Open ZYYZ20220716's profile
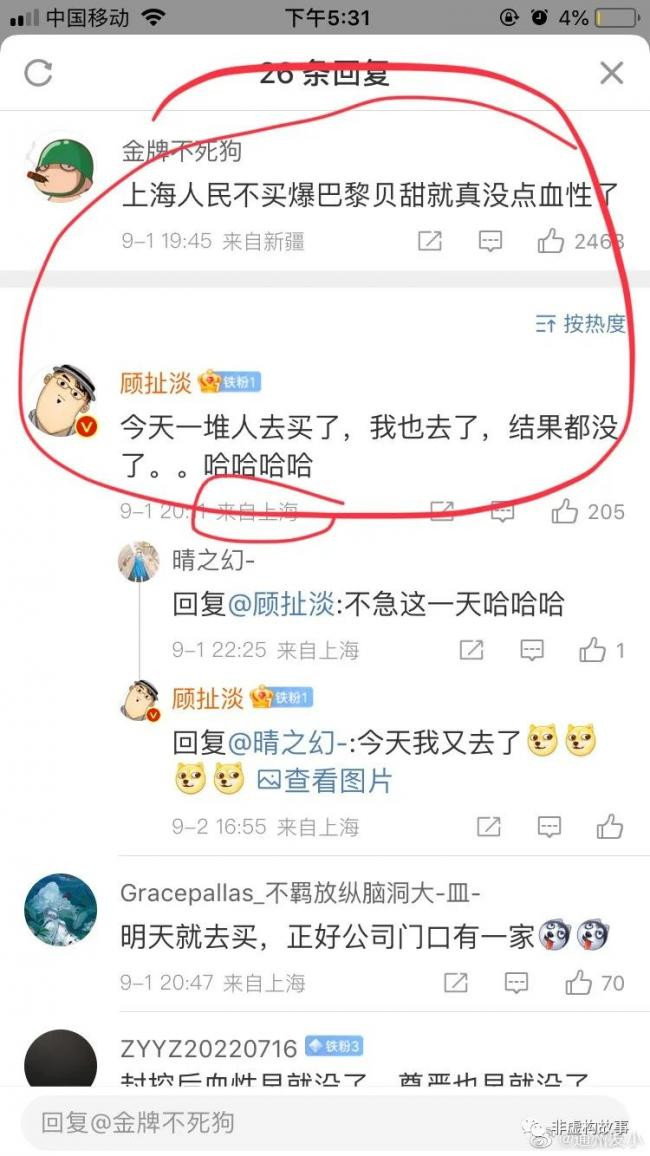This screenshot has width=650, height=1156. pos(60,1060)
